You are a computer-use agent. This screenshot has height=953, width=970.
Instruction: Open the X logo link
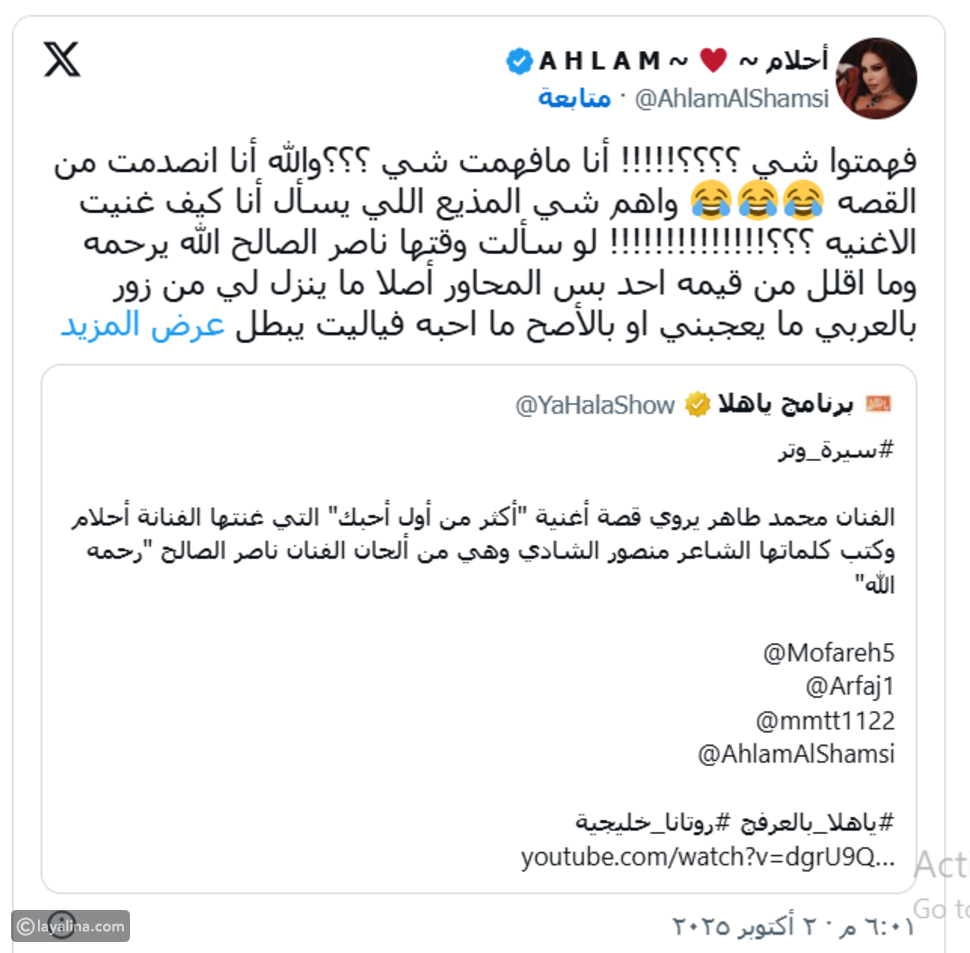tap(62, 60)
